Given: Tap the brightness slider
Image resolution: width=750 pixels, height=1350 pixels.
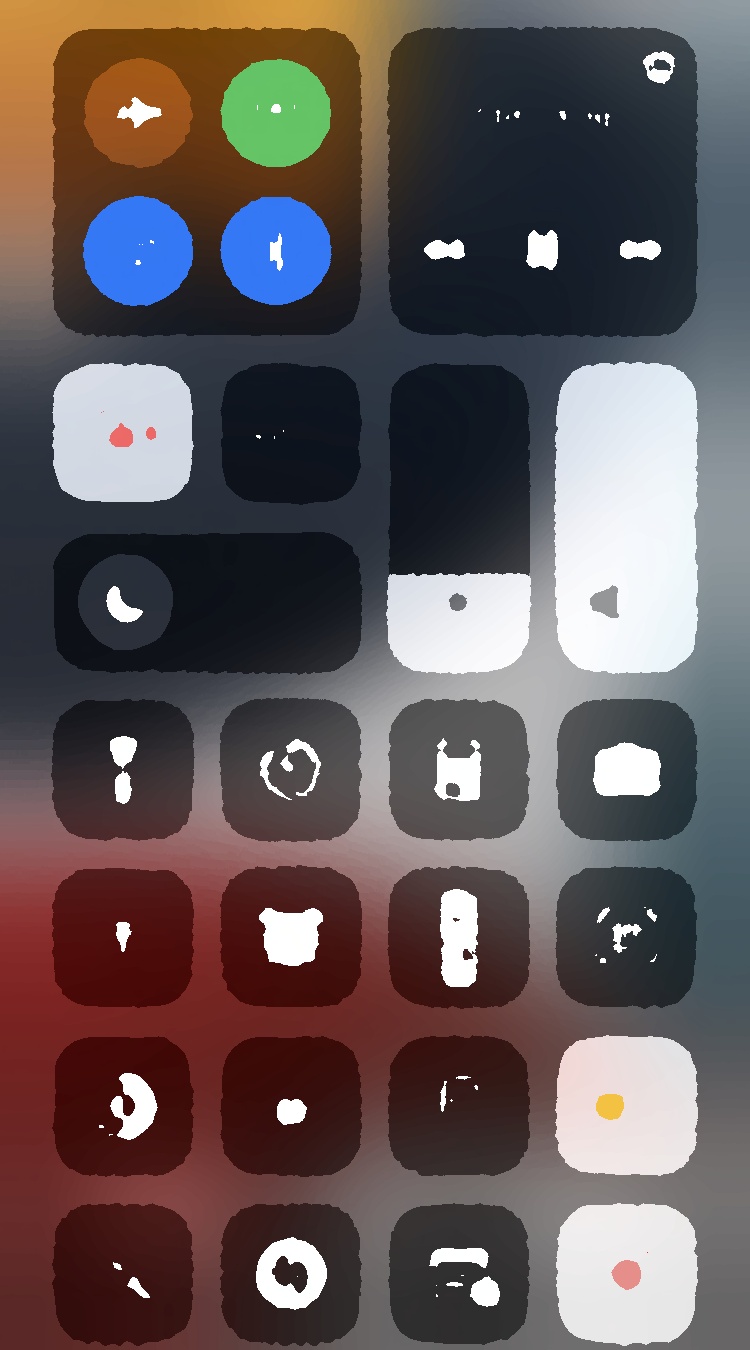Looking at the screenshot, I should click(458, 520).
